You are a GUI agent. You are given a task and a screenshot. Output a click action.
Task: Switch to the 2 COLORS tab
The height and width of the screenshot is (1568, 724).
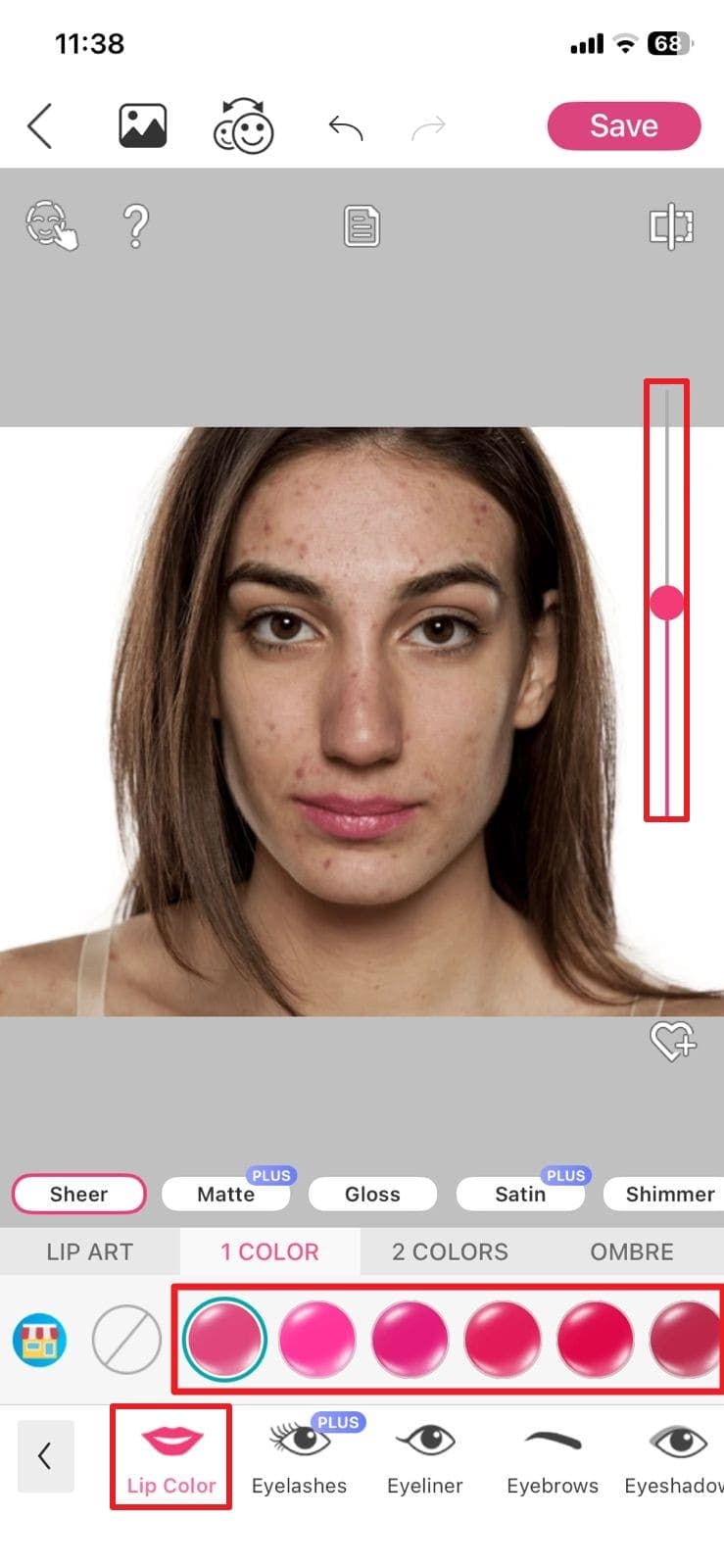point(450,1251)
